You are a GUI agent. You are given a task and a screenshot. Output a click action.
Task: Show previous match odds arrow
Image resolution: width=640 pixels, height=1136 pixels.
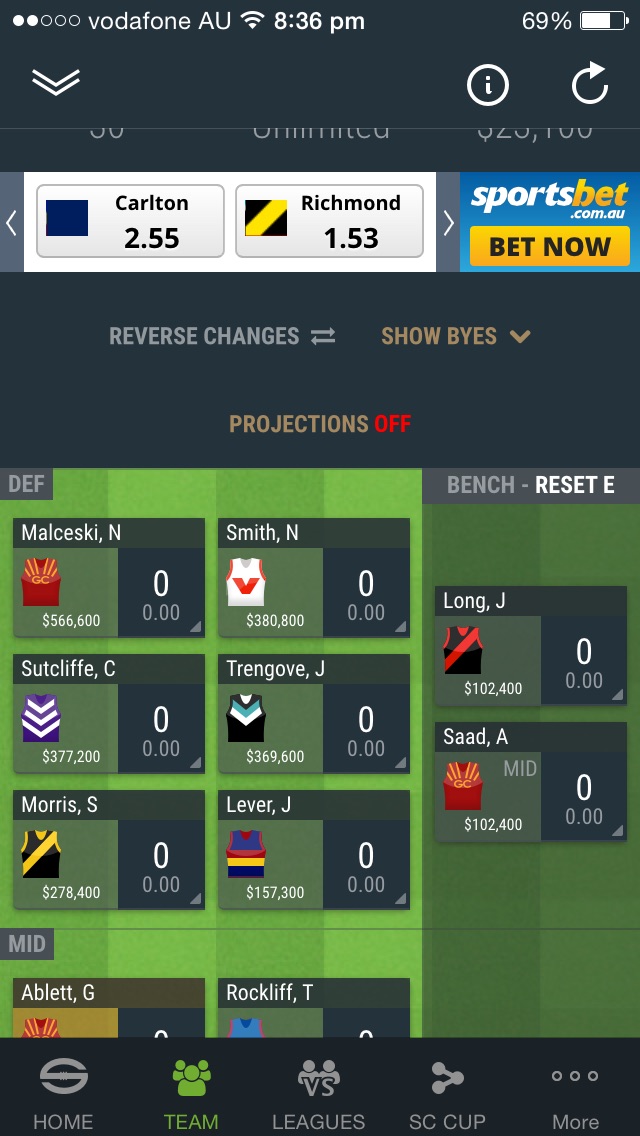click(12, 223)
